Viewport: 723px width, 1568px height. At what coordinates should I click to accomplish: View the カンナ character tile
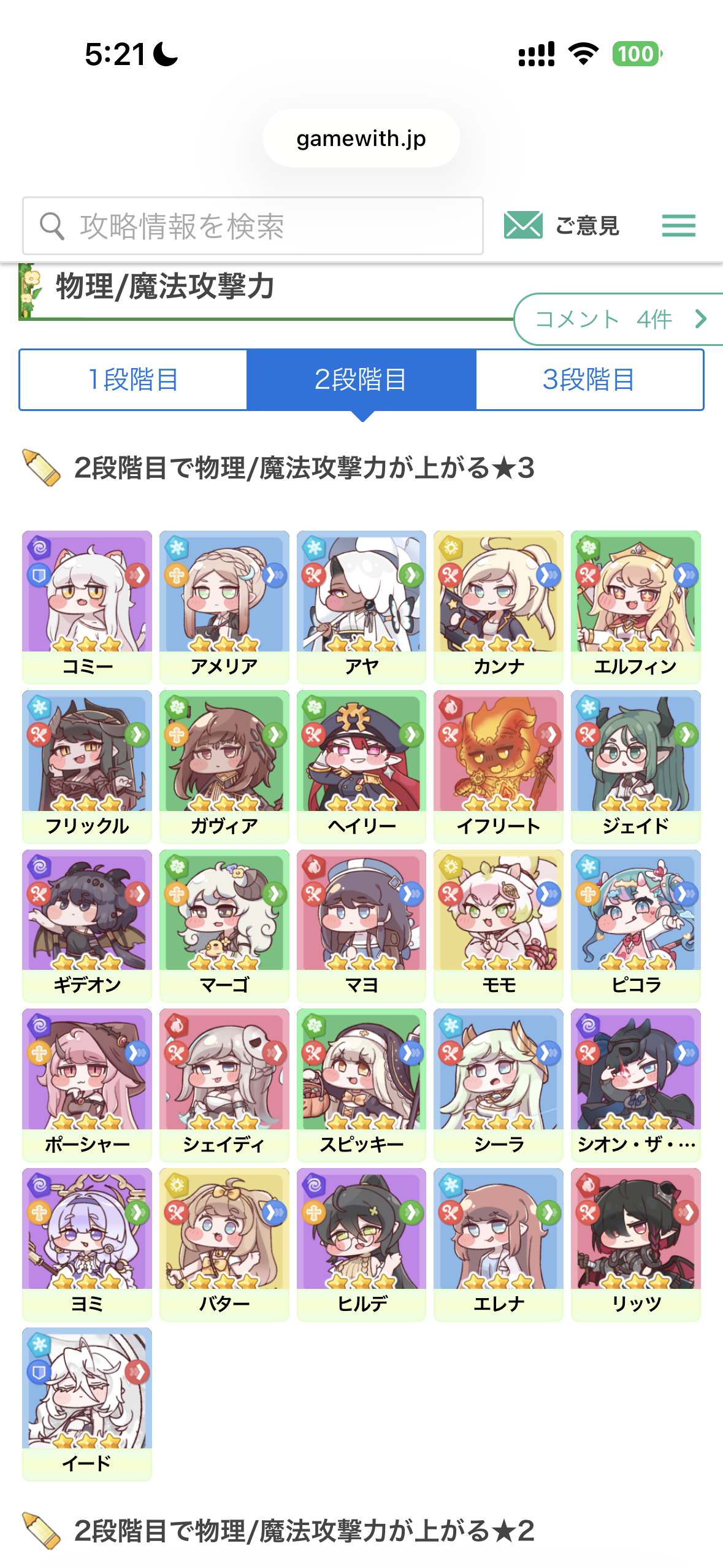point(499,605)
